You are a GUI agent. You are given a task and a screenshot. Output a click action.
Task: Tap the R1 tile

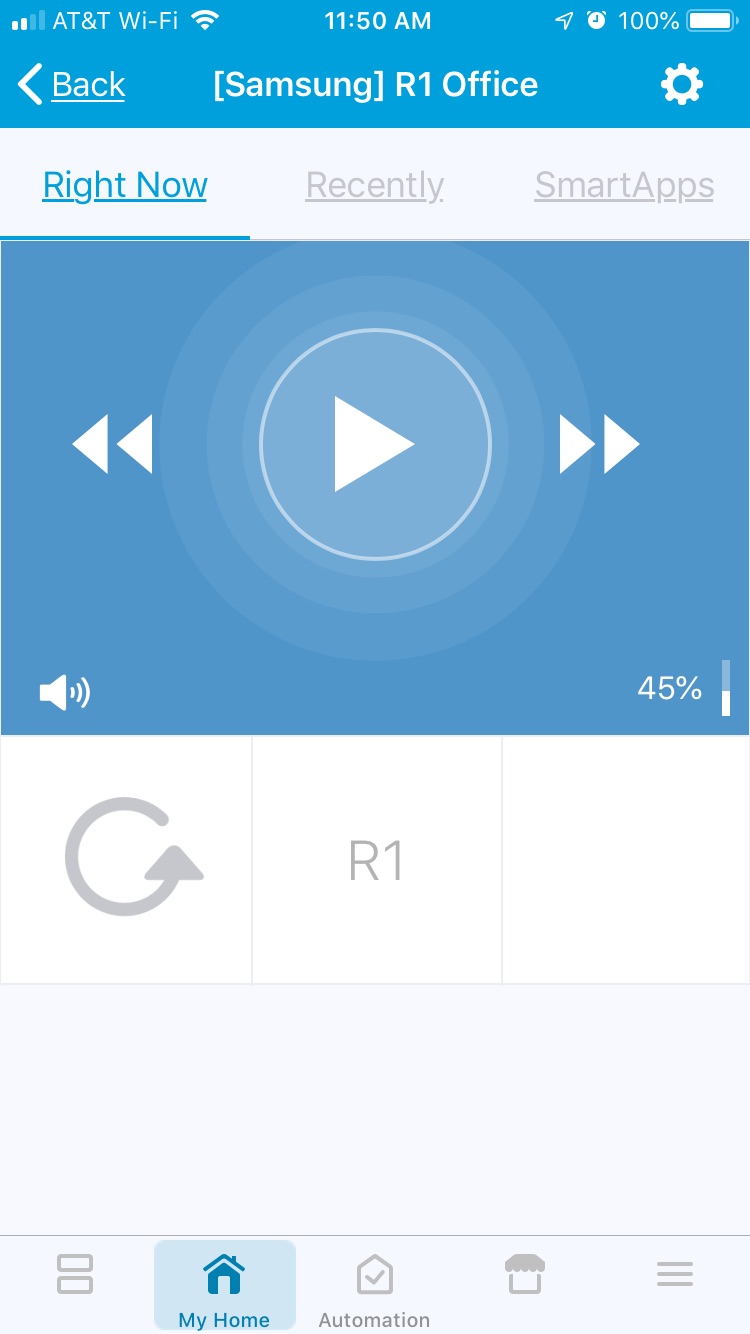click(x=376, y=860)
